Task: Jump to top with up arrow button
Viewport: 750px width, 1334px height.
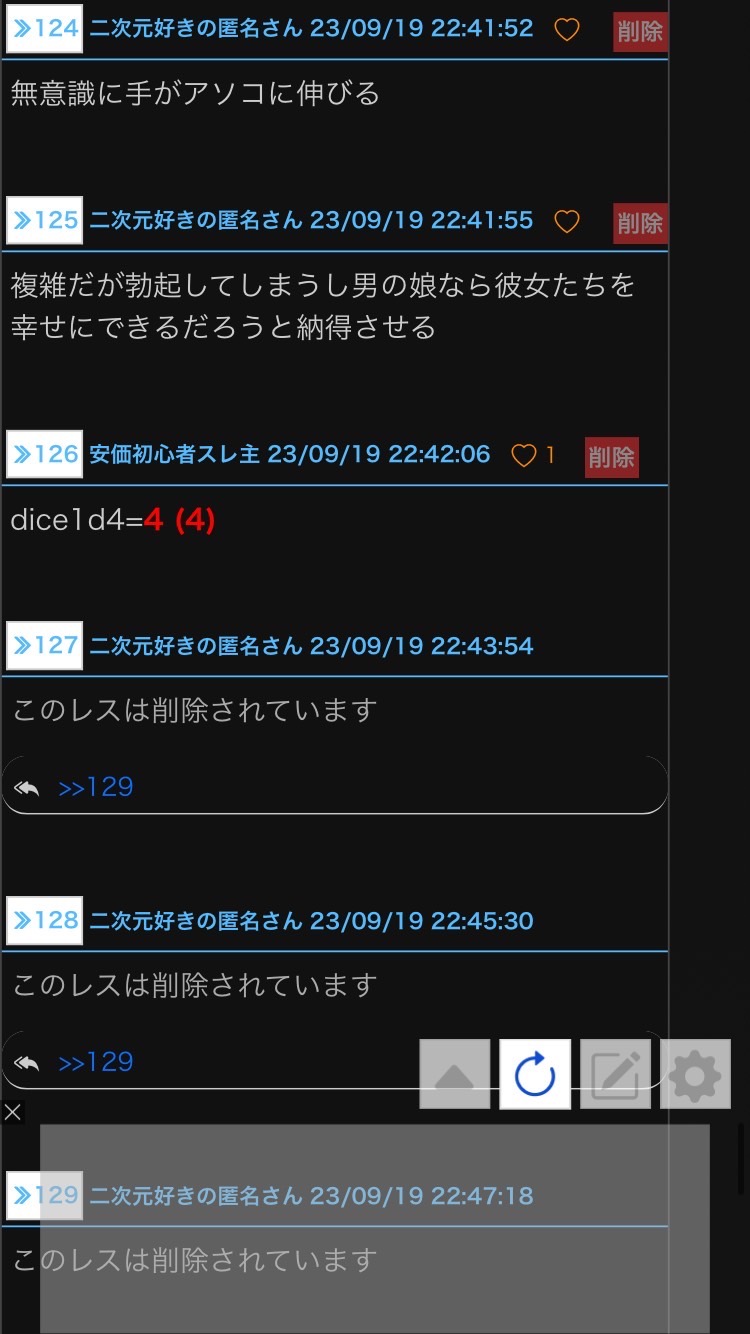Action: 455,1074
